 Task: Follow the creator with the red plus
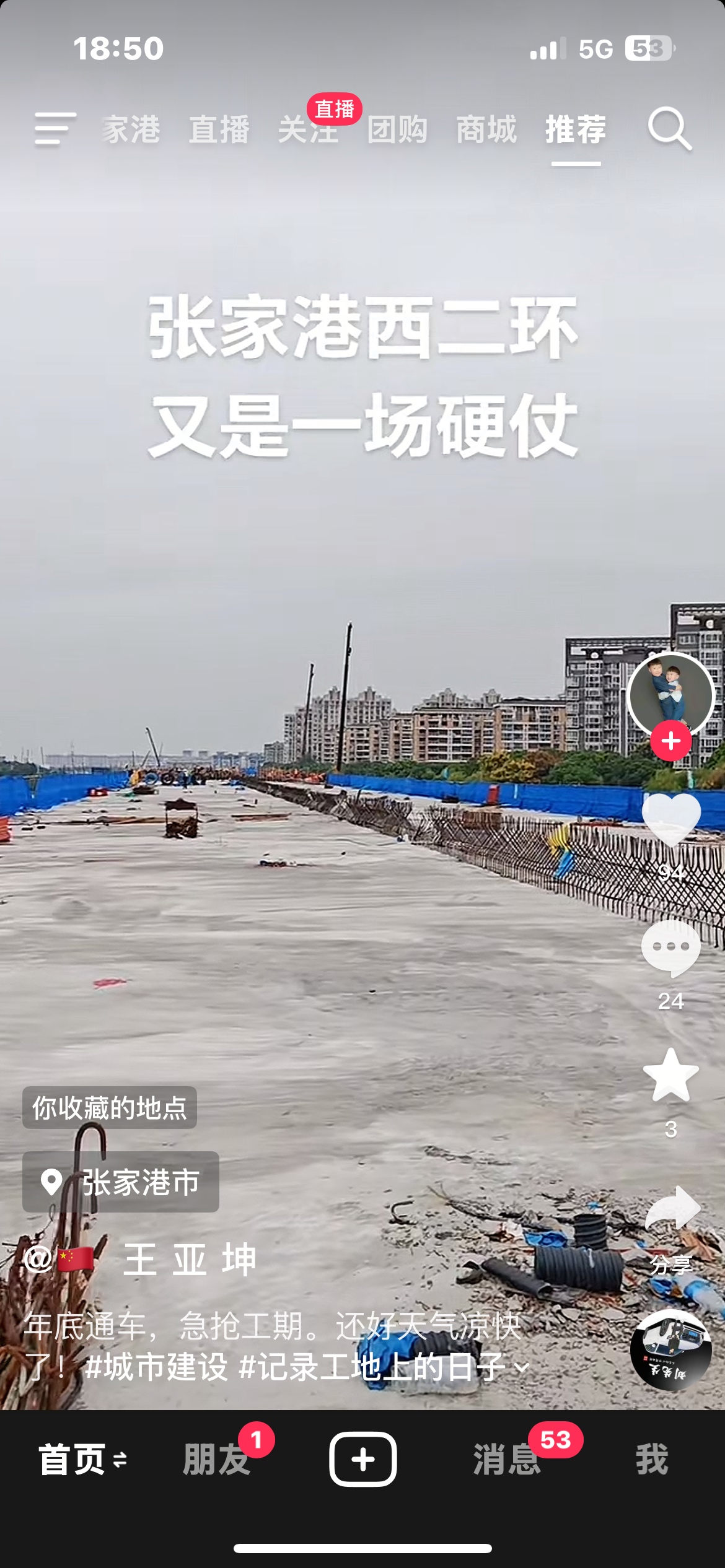pyautogui.click(x=670, y=741)
